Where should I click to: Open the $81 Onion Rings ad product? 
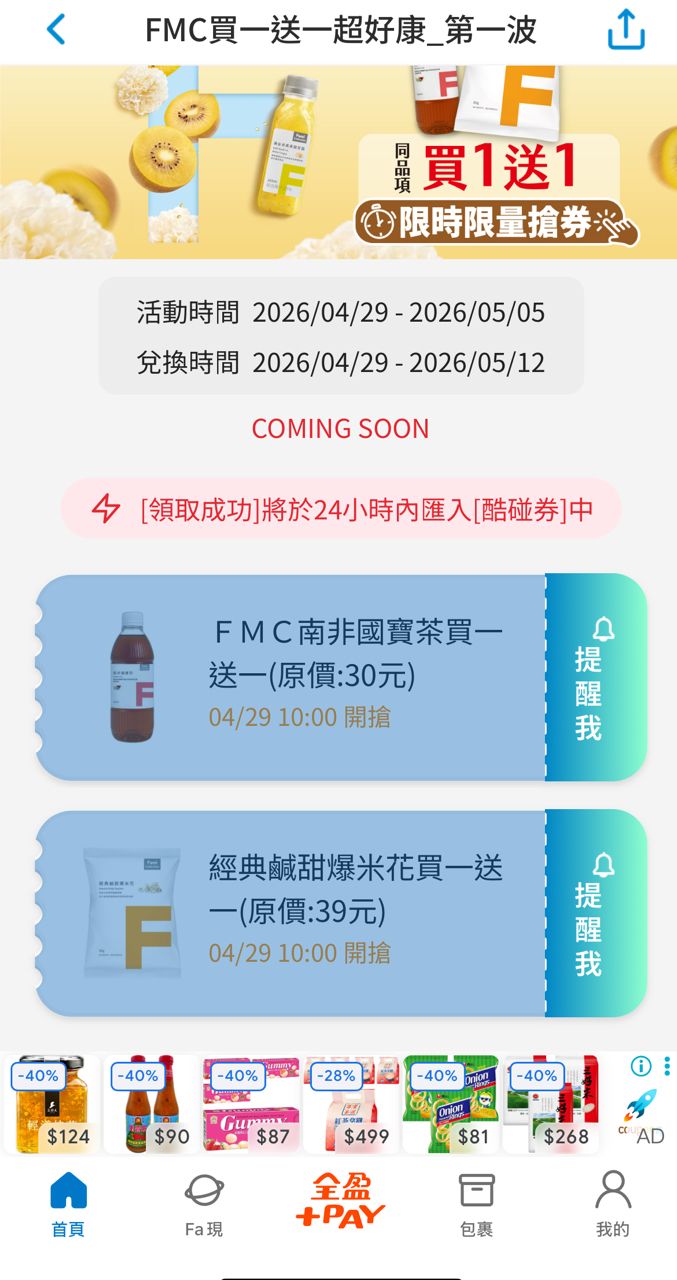tap(452, 1105)
